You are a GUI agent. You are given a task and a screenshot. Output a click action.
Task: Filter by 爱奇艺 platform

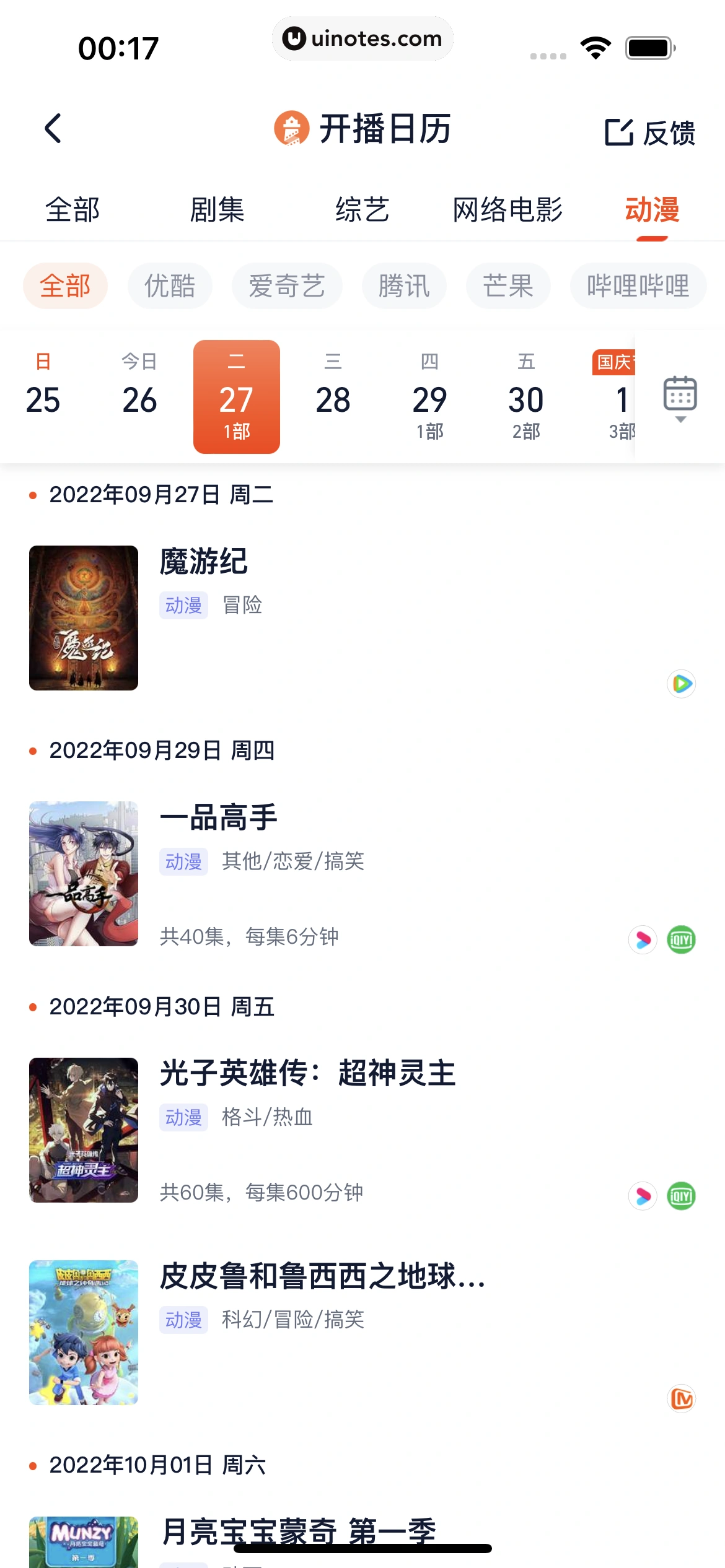pyautogui.click(x=286, y=286)
